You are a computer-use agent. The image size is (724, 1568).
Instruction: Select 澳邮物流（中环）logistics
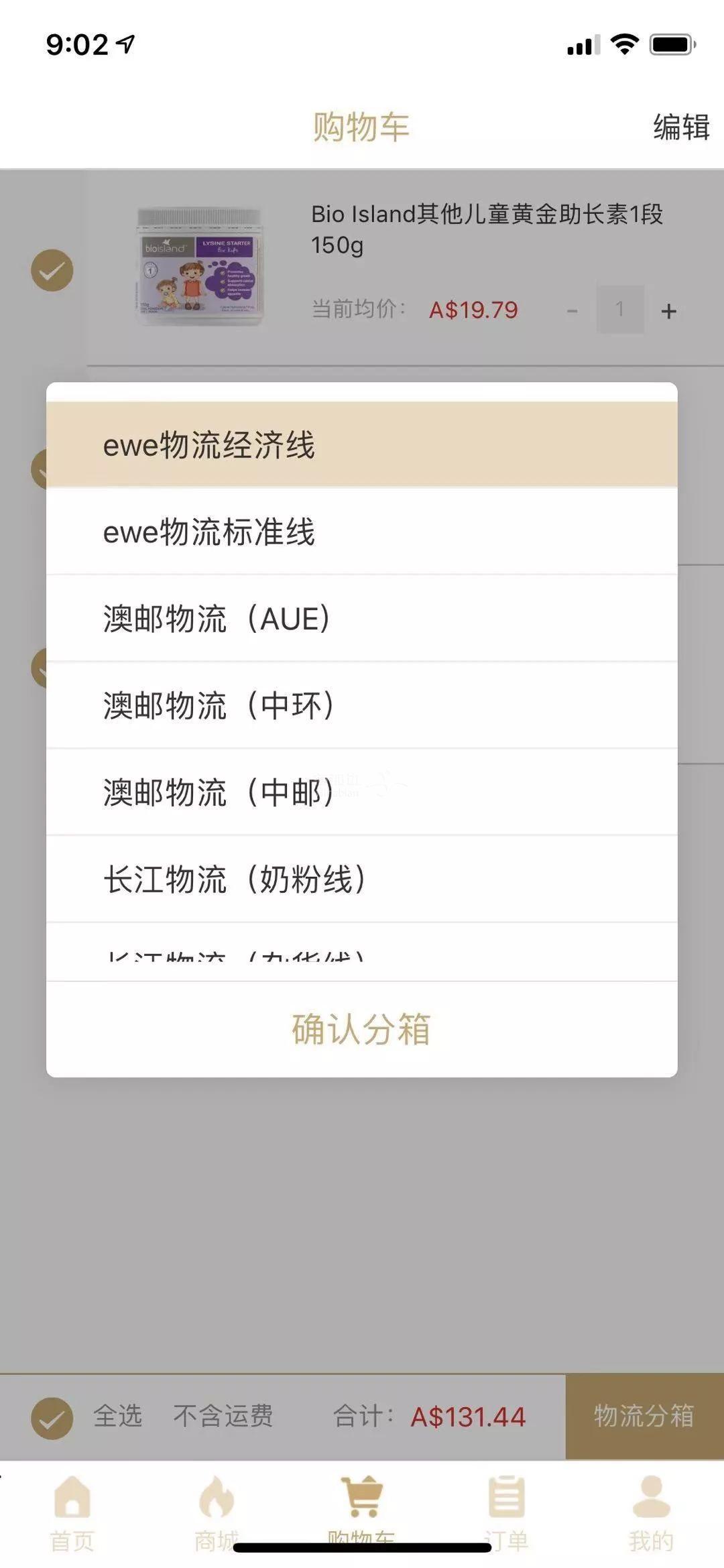click(x=361, y=705)
